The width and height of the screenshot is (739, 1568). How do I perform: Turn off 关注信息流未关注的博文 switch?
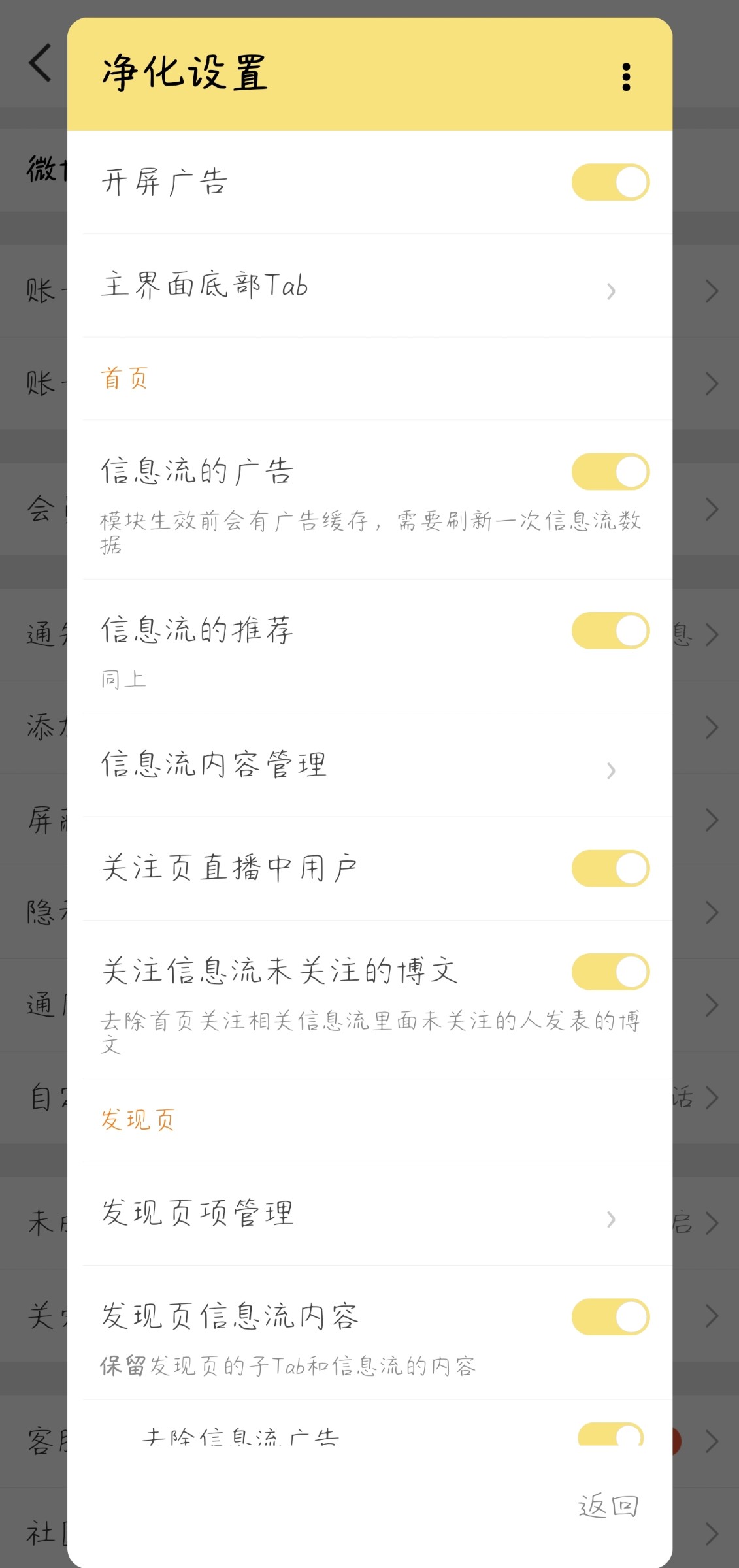pos(610,972)
